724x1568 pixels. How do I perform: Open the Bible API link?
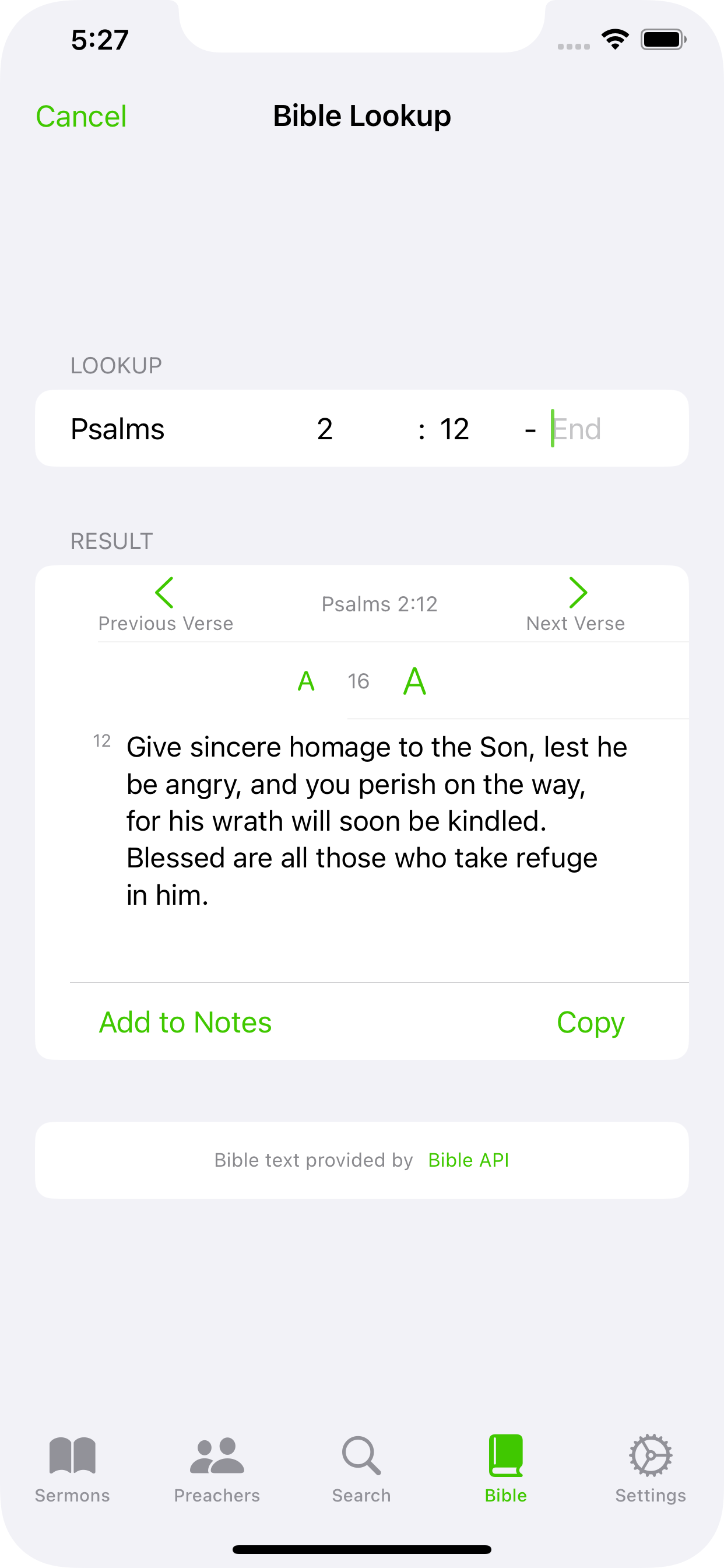(469, 1160)
